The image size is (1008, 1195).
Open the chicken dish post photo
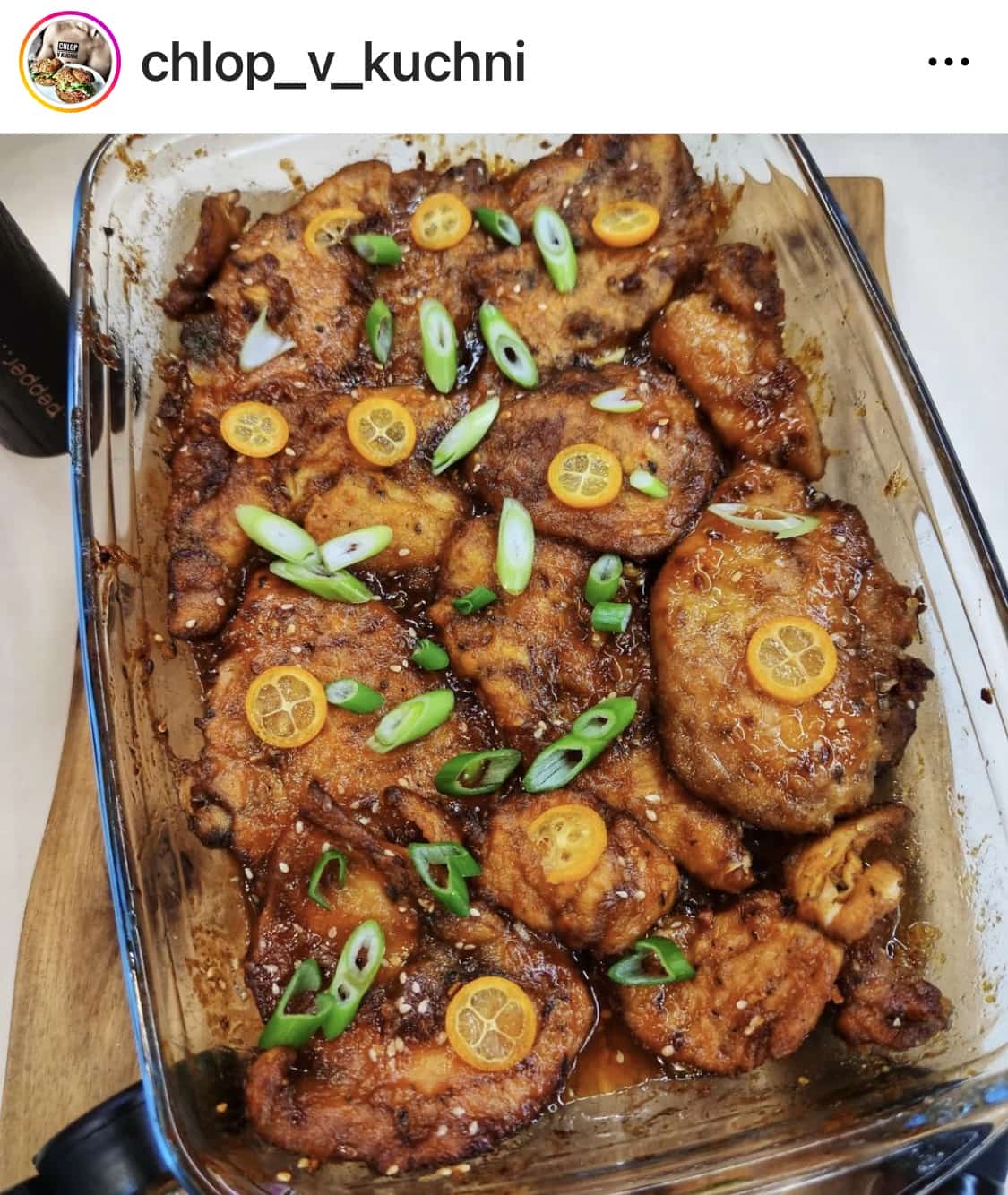(504, 663)
